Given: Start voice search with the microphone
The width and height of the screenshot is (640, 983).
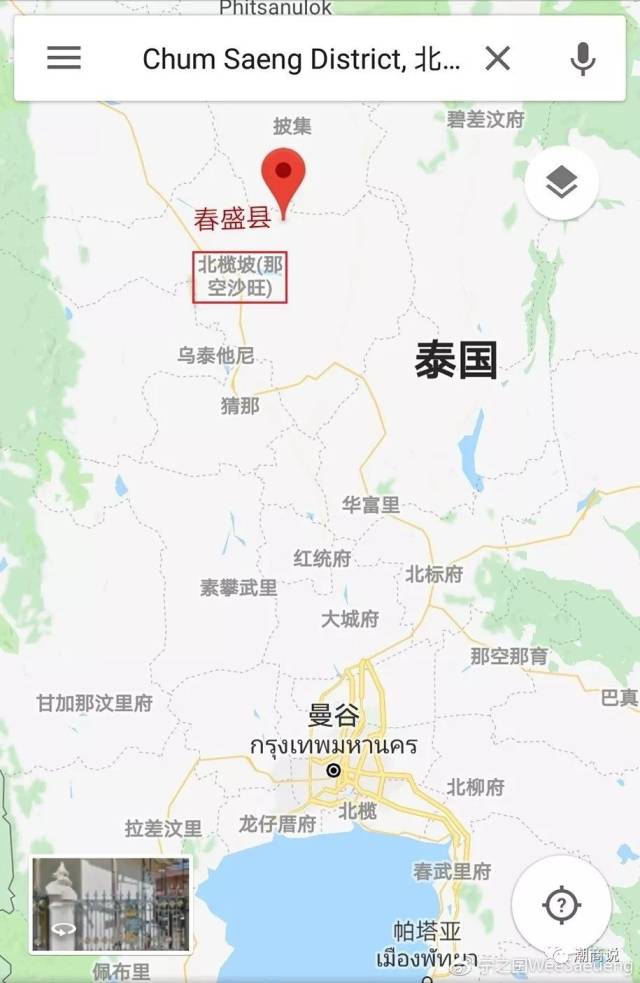Looking at the screenshot, I should tap(583, 59).
